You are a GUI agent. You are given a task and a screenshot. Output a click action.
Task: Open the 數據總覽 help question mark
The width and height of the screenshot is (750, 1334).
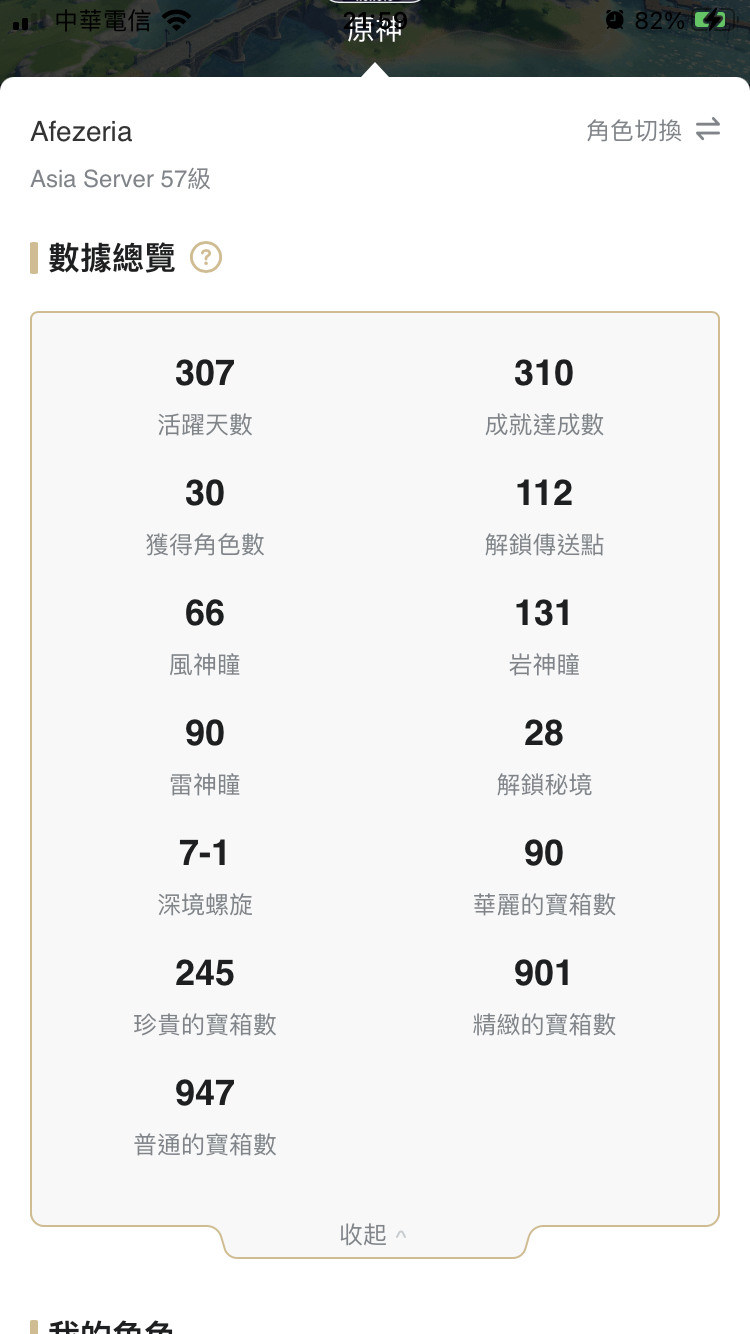pyautogui.click(x=206, y=258)
